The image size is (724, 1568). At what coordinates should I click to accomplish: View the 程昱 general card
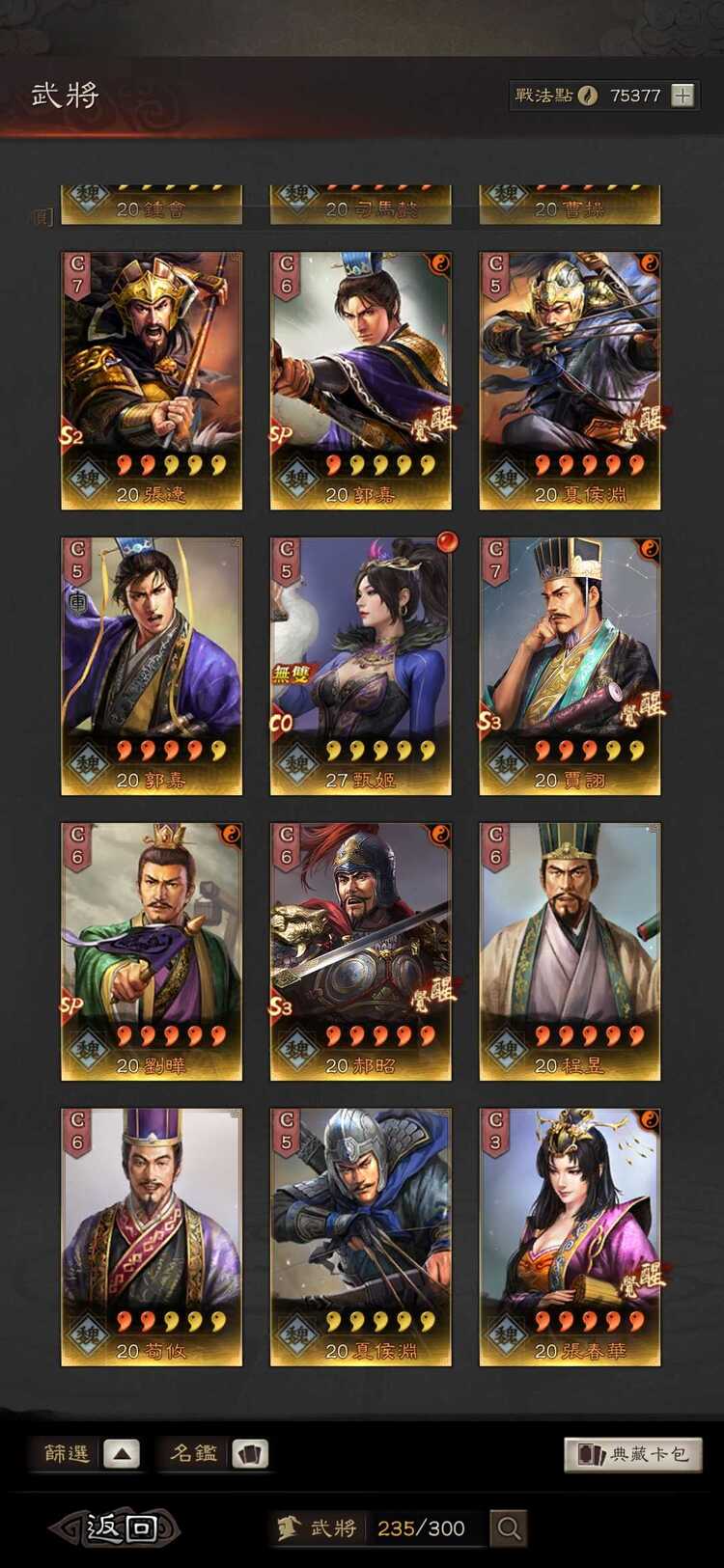tap(570, 951)
